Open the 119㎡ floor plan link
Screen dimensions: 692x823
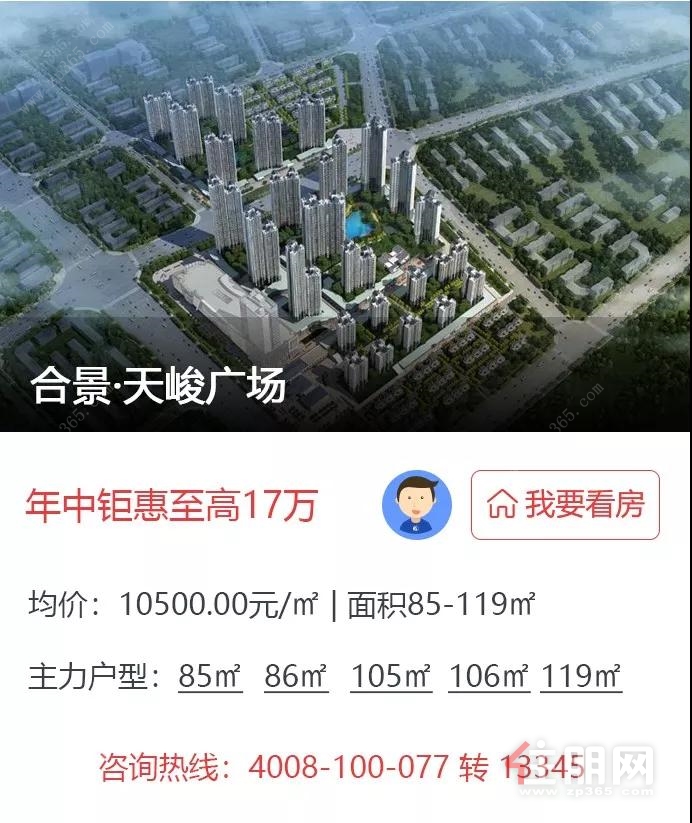[x=581, y=676]
